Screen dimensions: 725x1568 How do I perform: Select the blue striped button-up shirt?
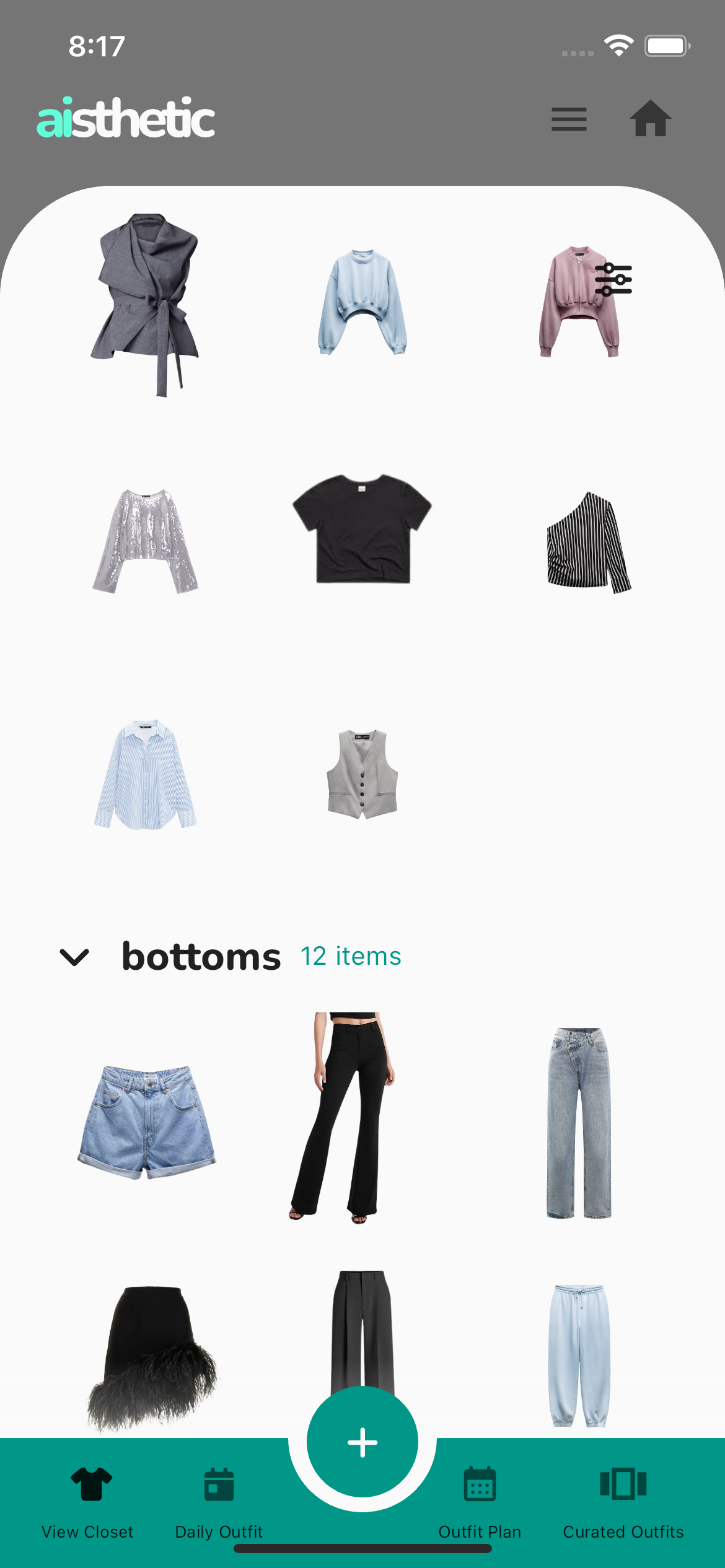(146, 774)
